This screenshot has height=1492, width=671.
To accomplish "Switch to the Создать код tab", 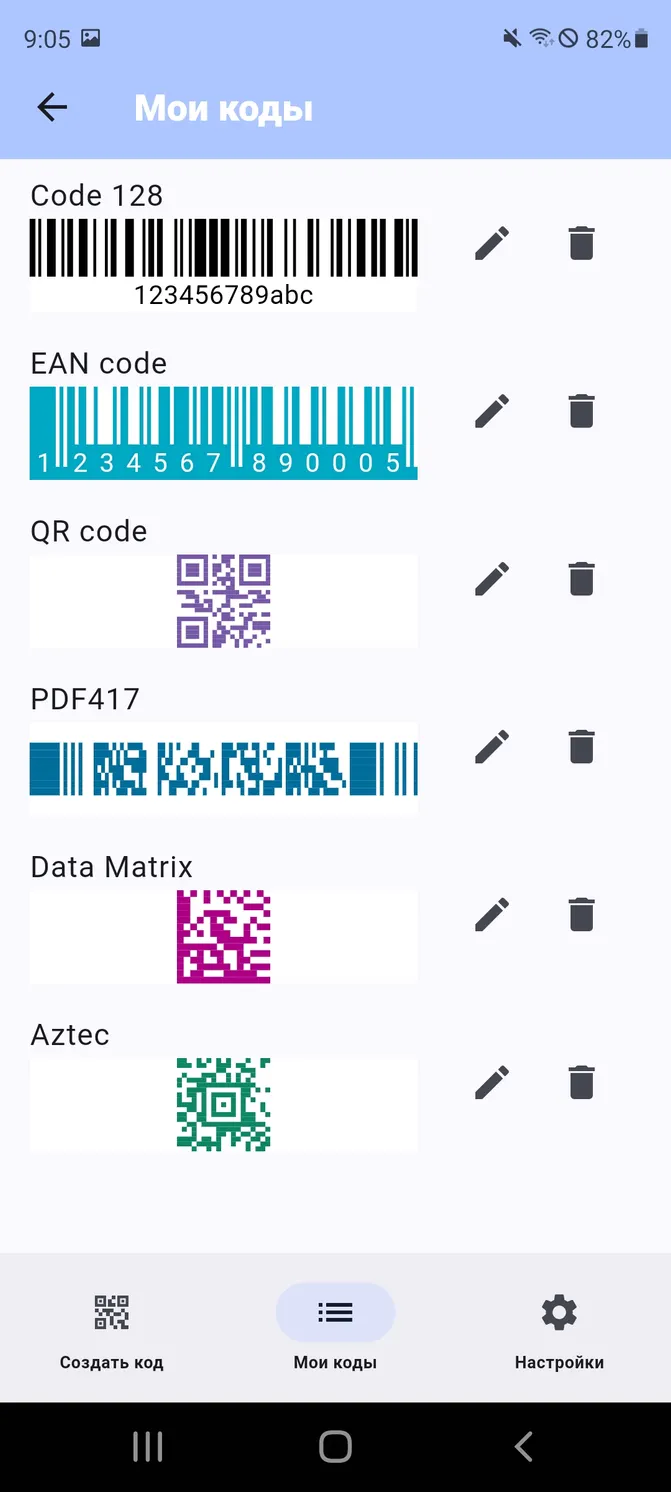I will (111, 1331).
